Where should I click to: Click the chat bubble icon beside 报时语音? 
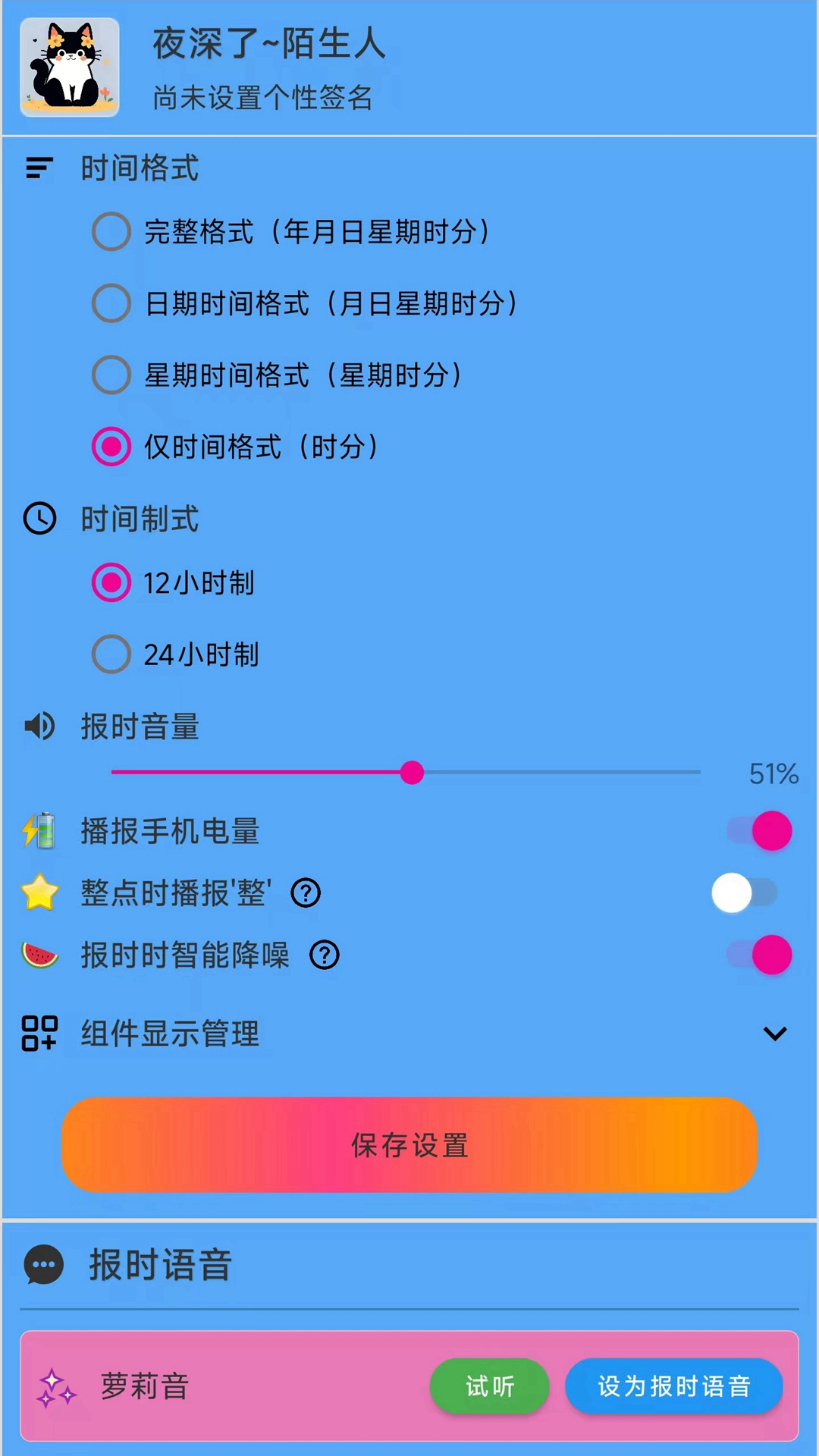click(43, 1265)
